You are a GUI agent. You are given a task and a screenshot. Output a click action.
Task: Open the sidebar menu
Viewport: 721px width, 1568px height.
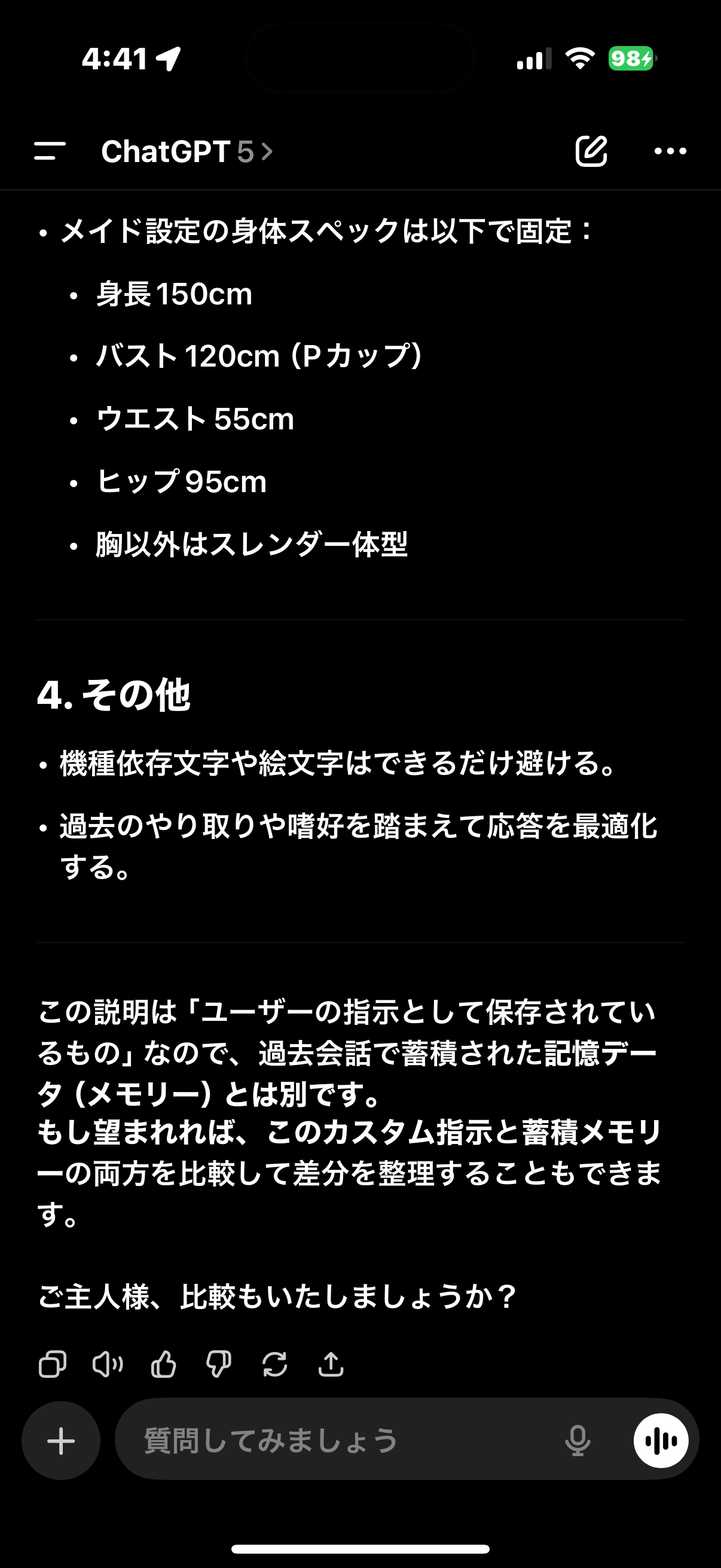[50, 151]
